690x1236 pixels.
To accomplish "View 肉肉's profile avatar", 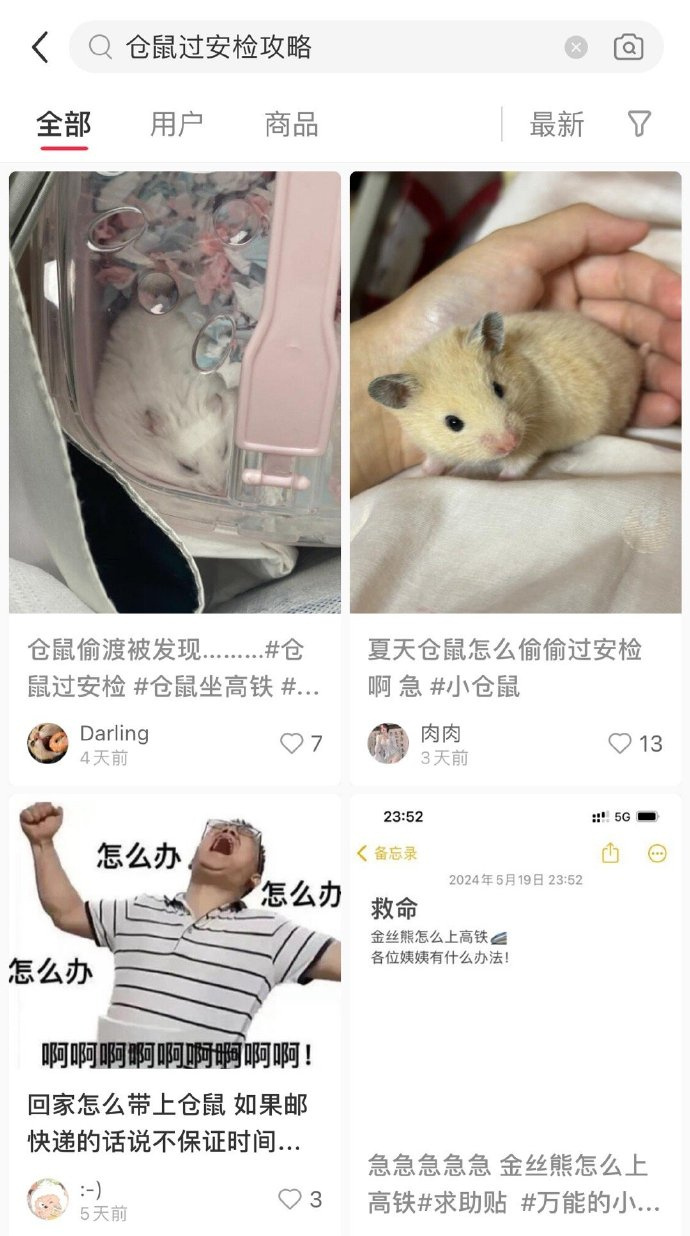I will (388, 744).
